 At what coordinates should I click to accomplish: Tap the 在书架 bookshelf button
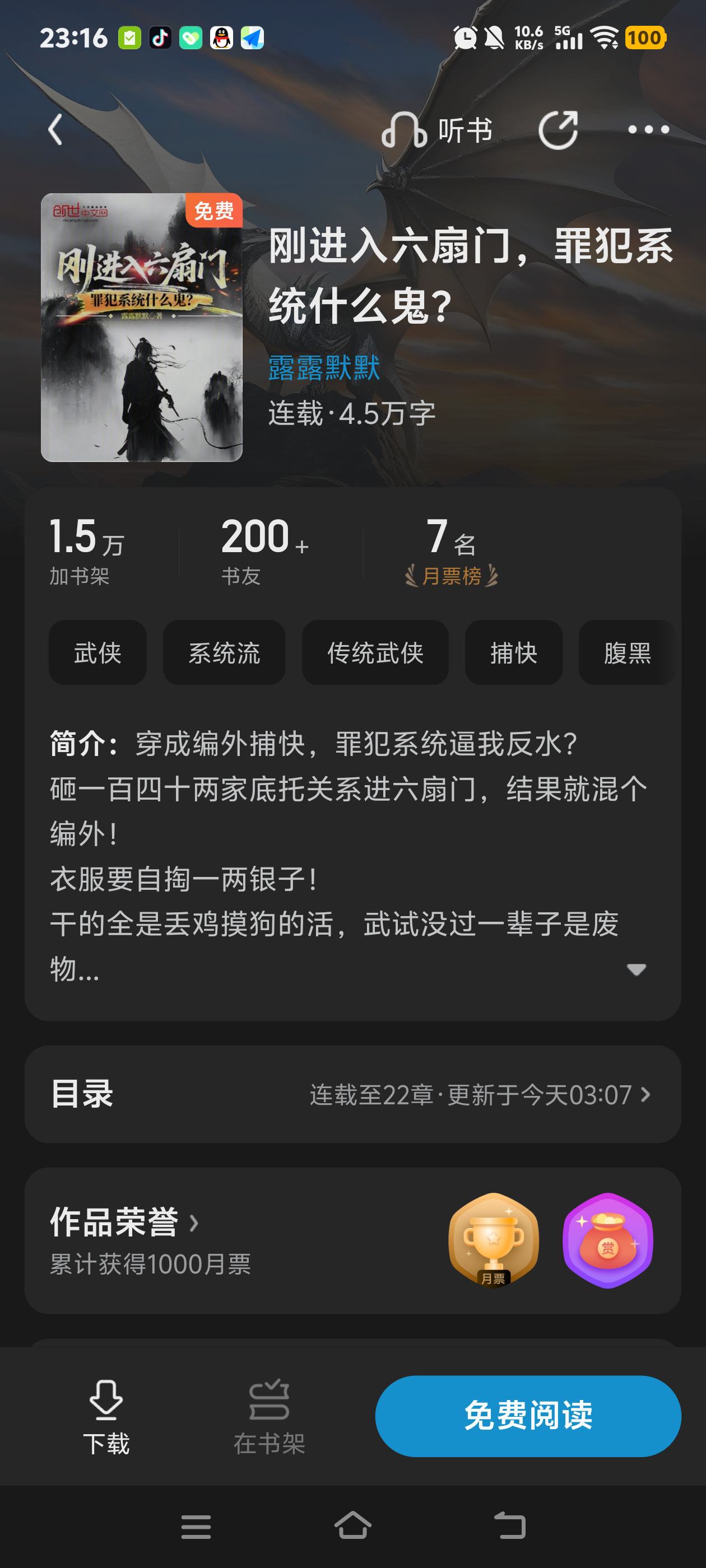coord(270,1417)
